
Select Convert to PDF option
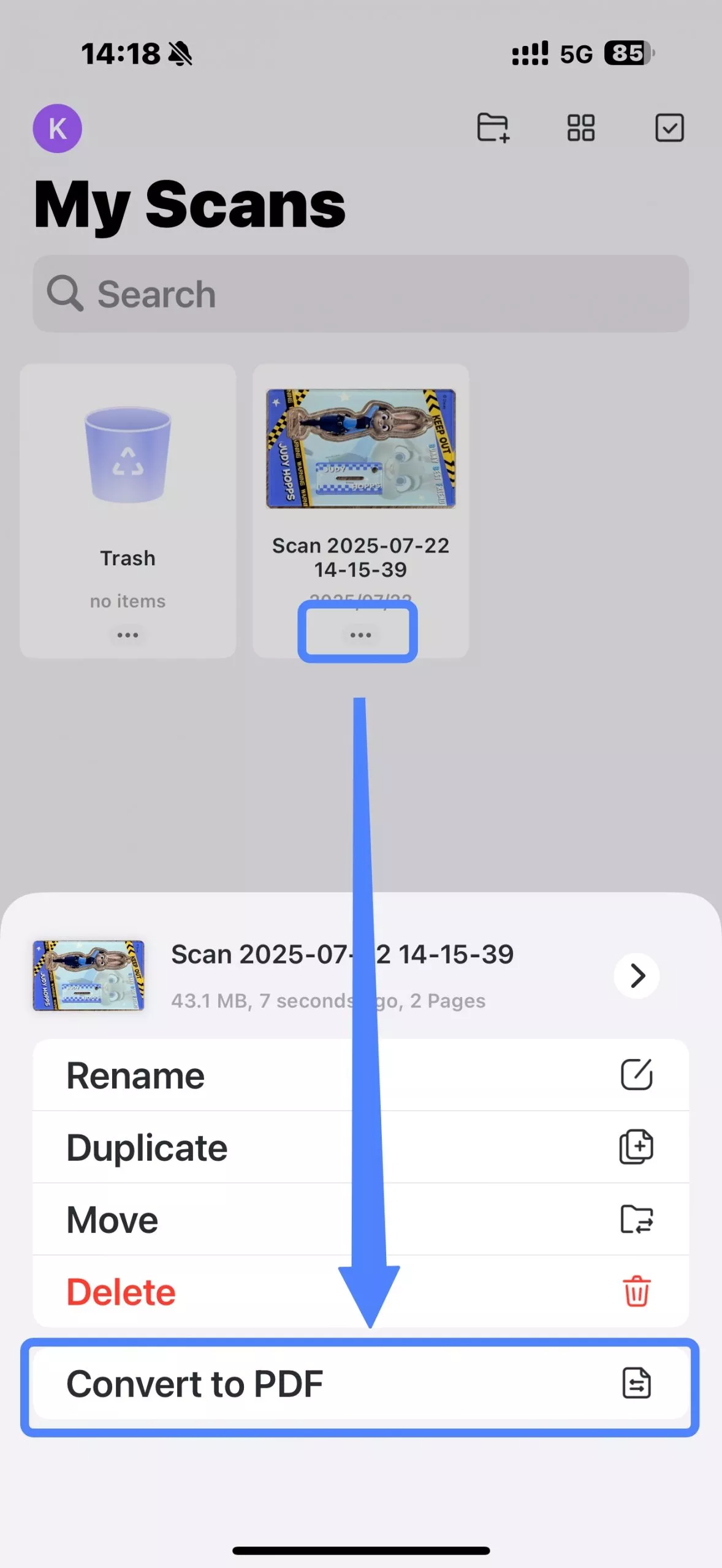point(360,1384)
